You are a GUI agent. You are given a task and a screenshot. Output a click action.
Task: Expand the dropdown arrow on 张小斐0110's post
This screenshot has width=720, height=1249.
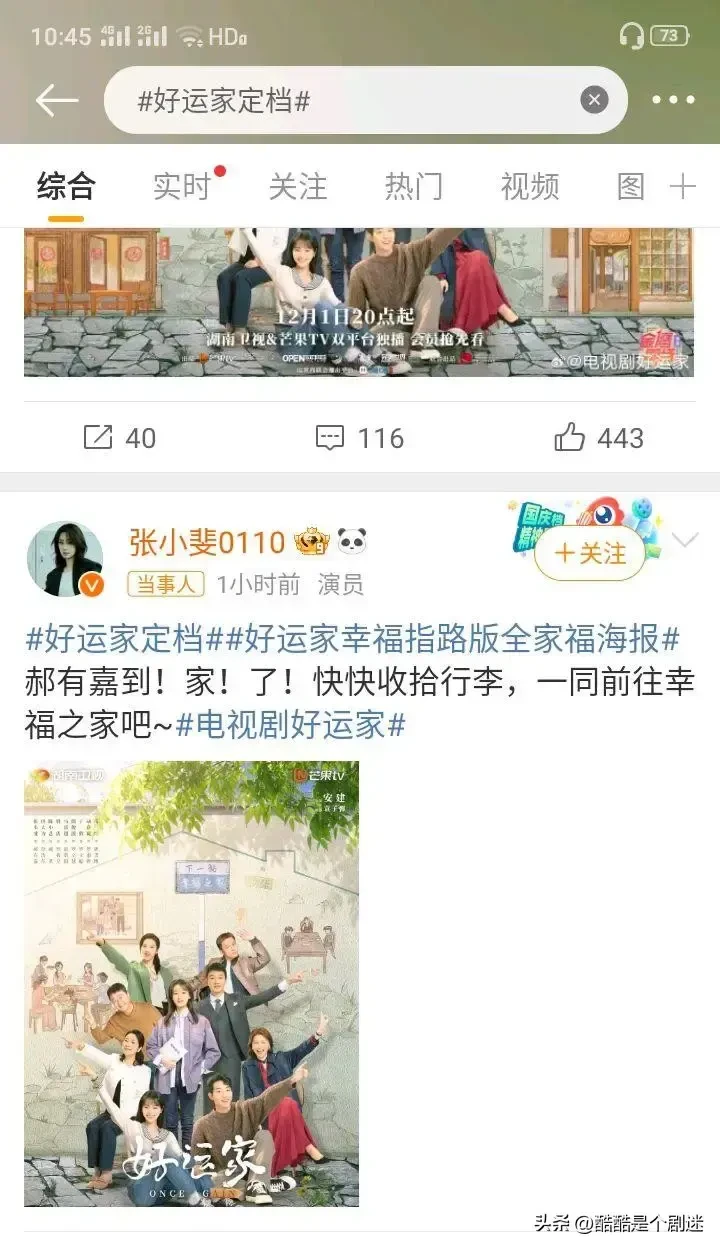686,541
